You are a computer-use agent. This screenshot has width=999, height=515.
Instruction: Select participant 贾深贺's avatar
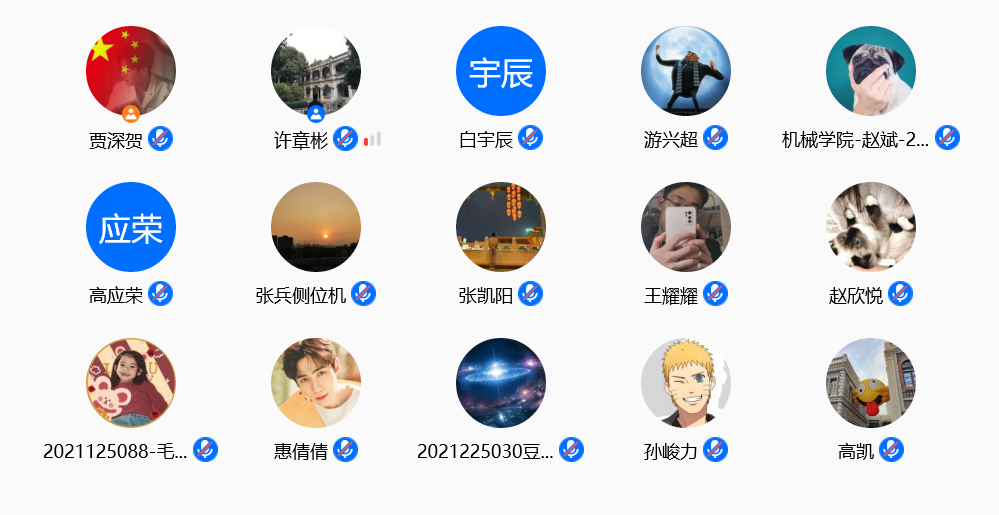[x=131, y=71]
